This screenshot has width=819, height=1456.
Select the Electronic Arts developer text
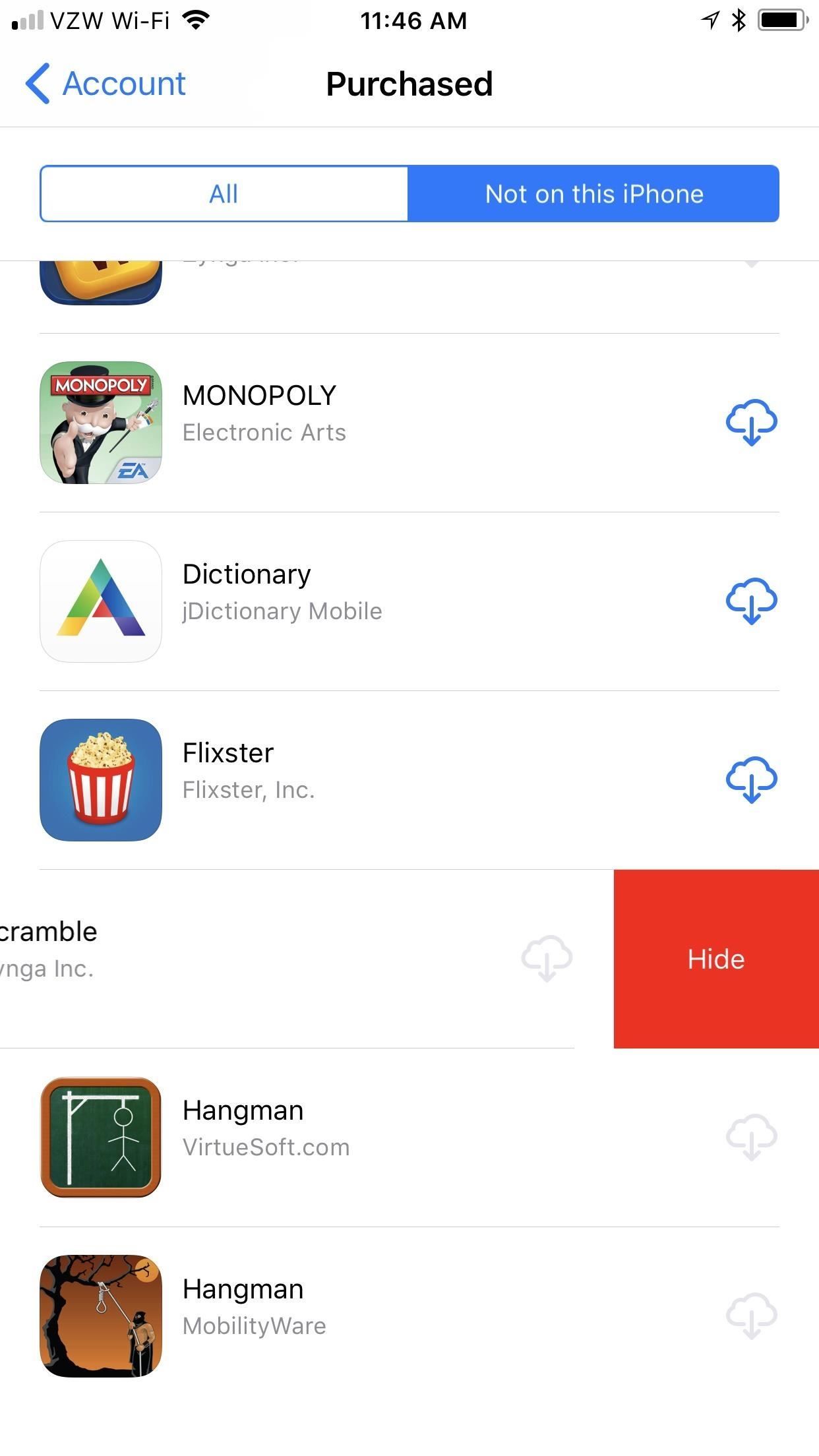(x=264, y=433)
